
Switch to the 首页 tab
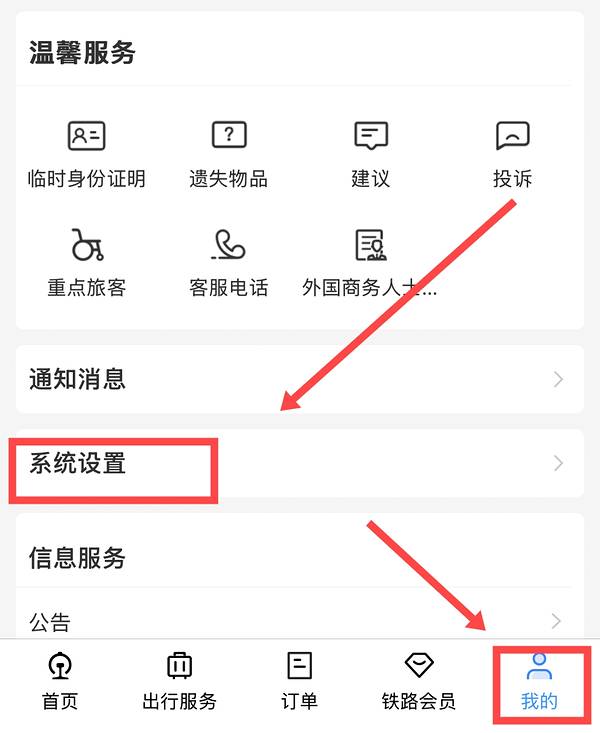click(60, 683)
